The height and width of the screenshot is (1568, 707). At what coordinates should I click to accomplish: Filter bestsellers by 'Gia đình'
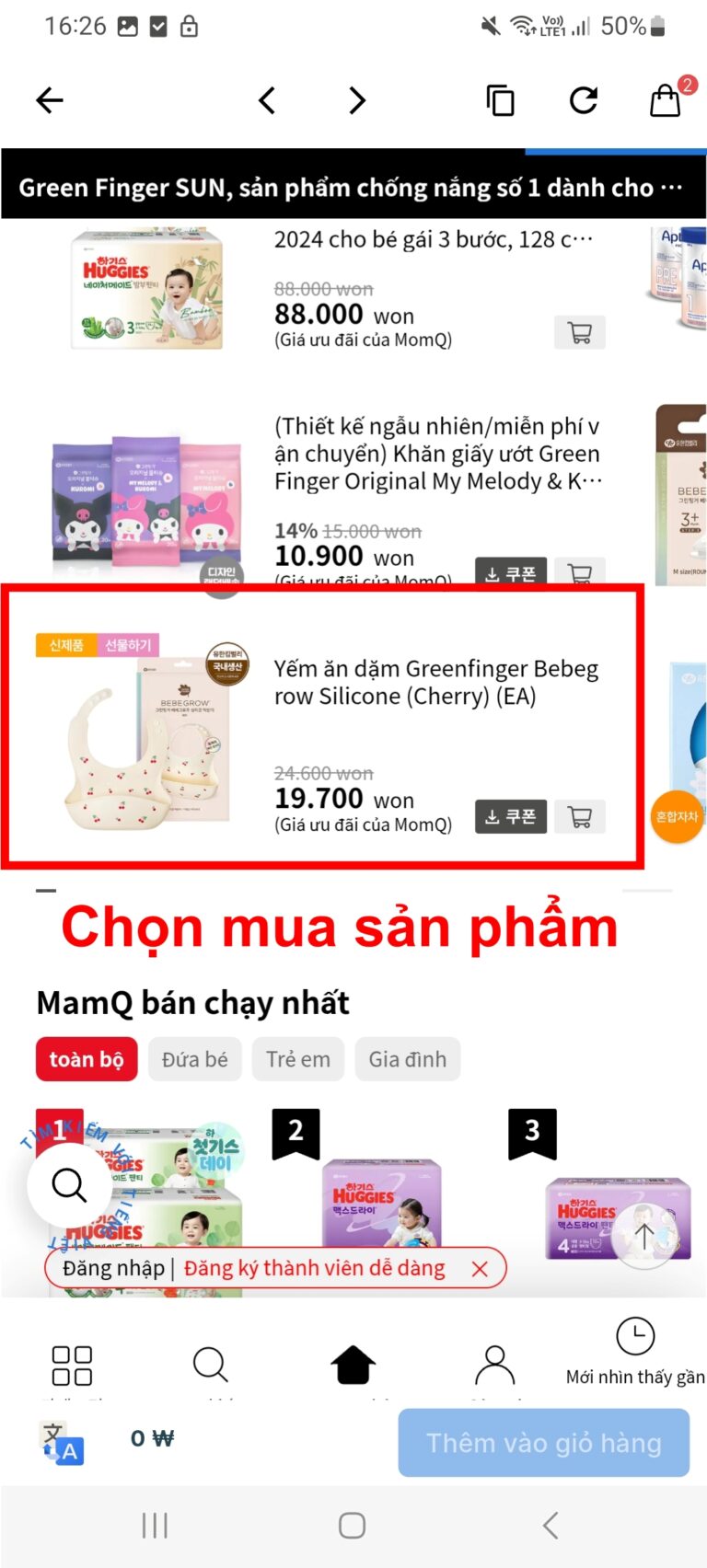tap(407, 1059)
